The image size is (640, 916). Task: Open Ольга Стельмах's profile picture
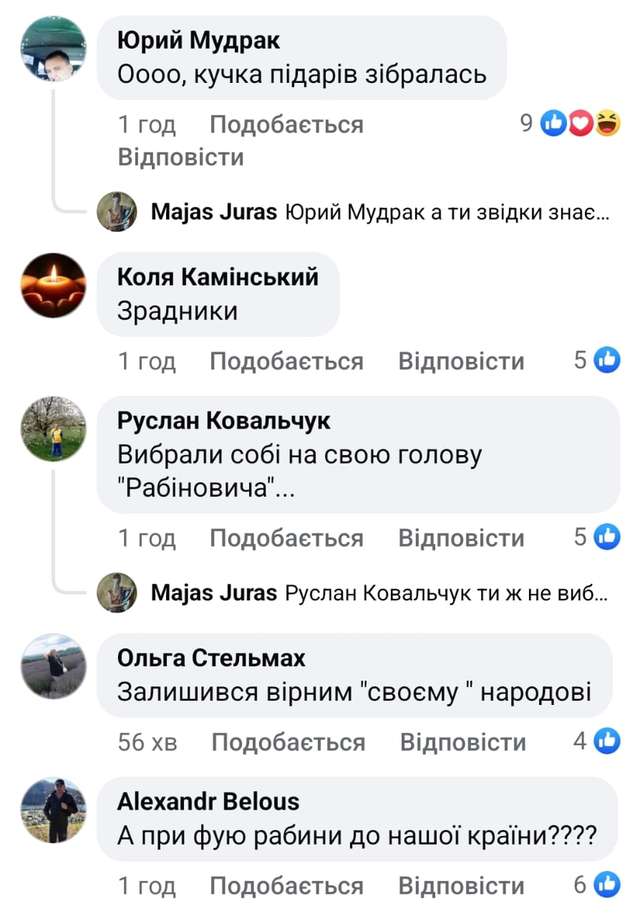(x=54, y=667)
